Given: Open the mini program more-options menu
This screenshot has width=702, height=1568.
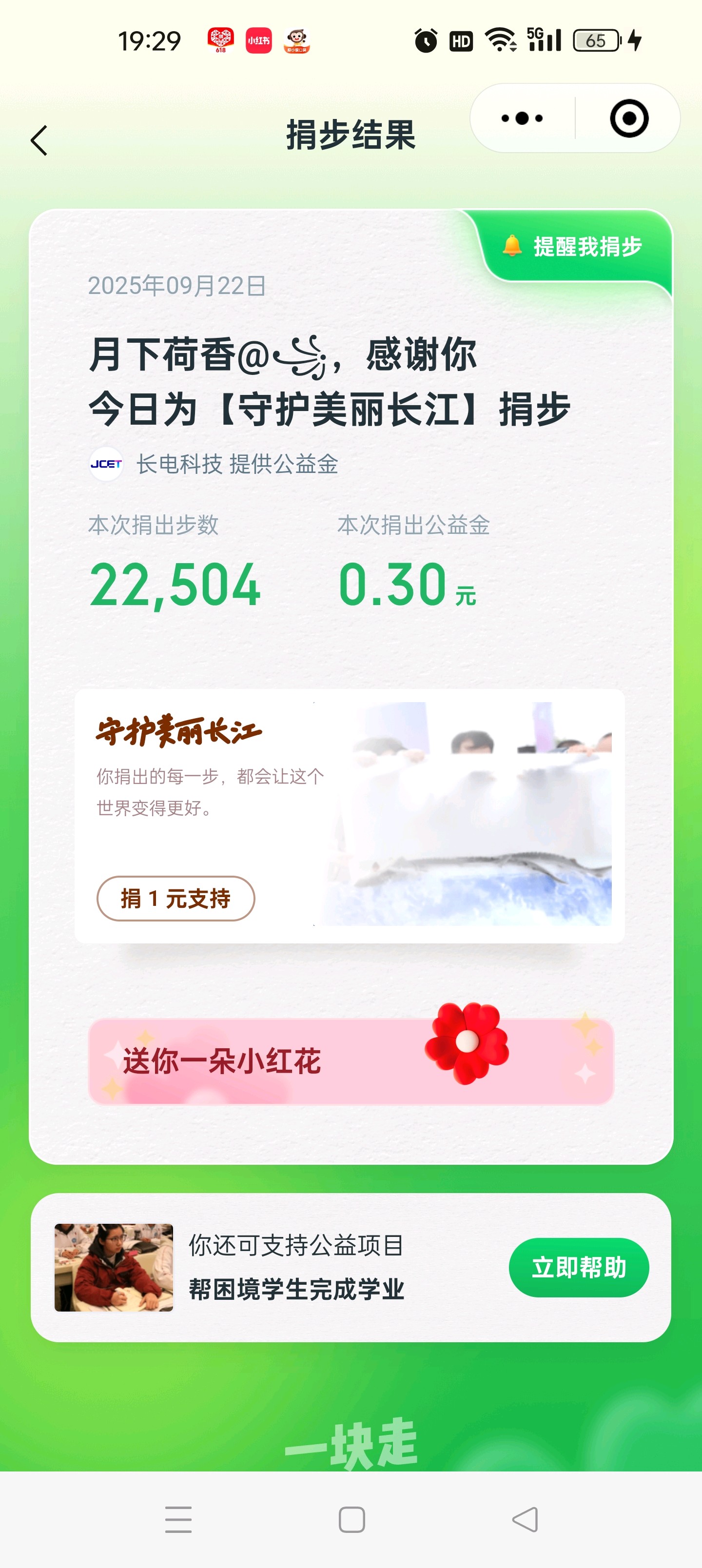Looking at the screenshot, I should coord(522,118).
